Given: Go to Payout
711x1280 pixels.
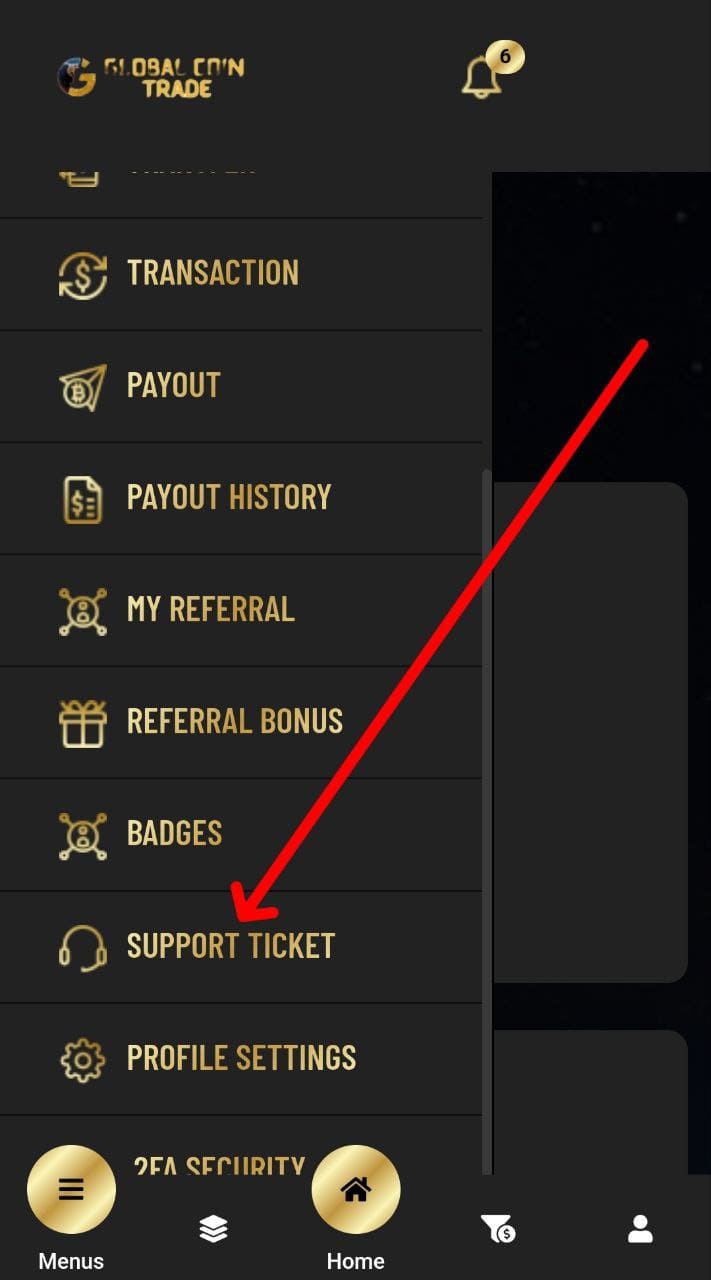Looking at the screenshot, I should pyautogui.click(x=240, y=386).
